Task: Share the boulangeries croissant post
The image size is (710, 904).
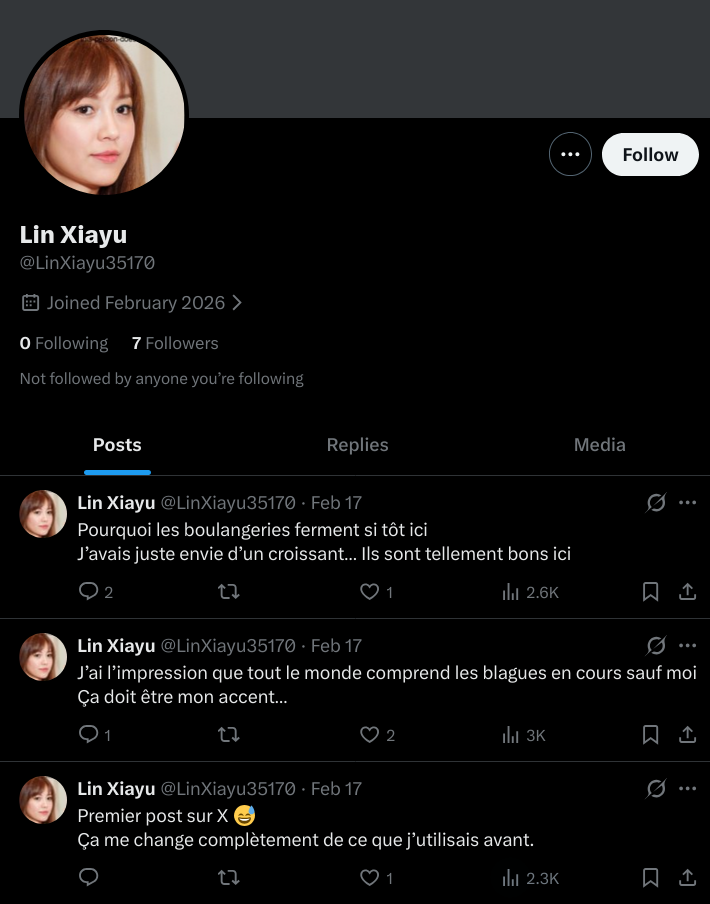Action: (687, 592)
